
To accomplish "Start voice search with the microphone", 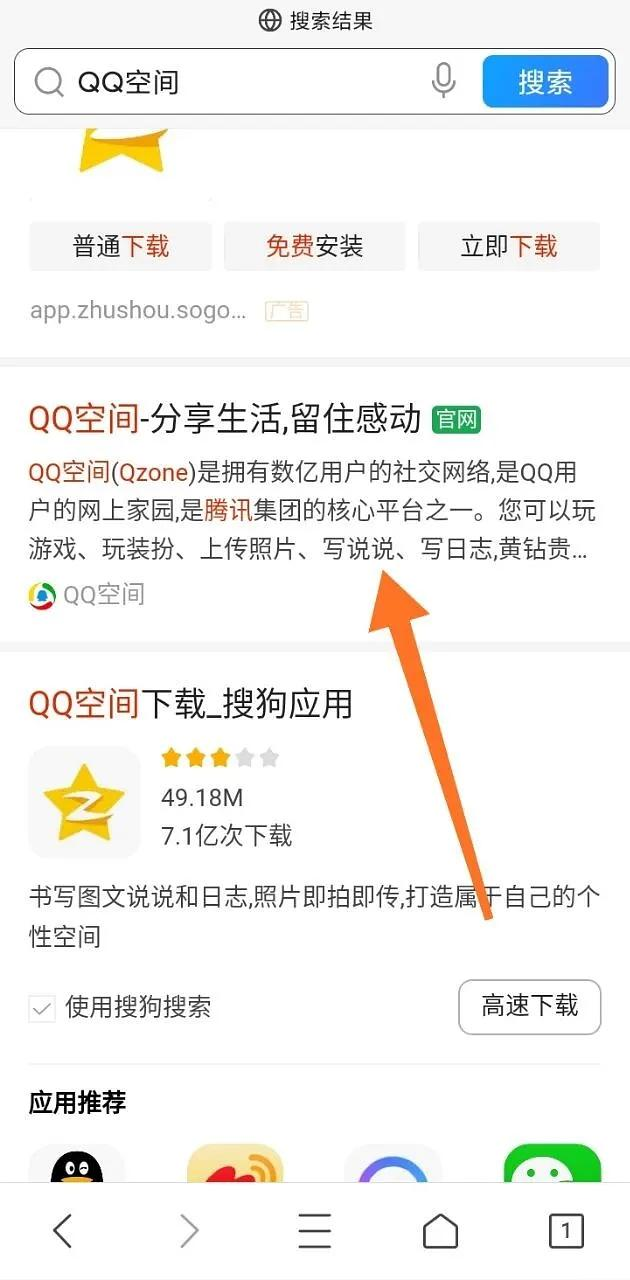I will point(444,81).
